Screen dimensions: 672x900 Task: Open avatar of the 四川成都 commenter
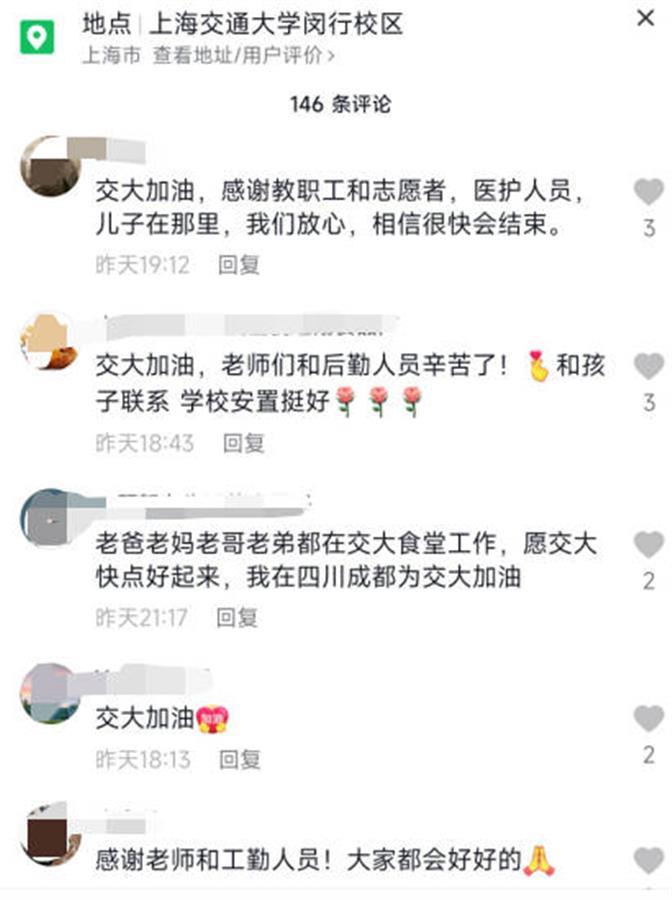pyautogui.click(x=47, y=517)
